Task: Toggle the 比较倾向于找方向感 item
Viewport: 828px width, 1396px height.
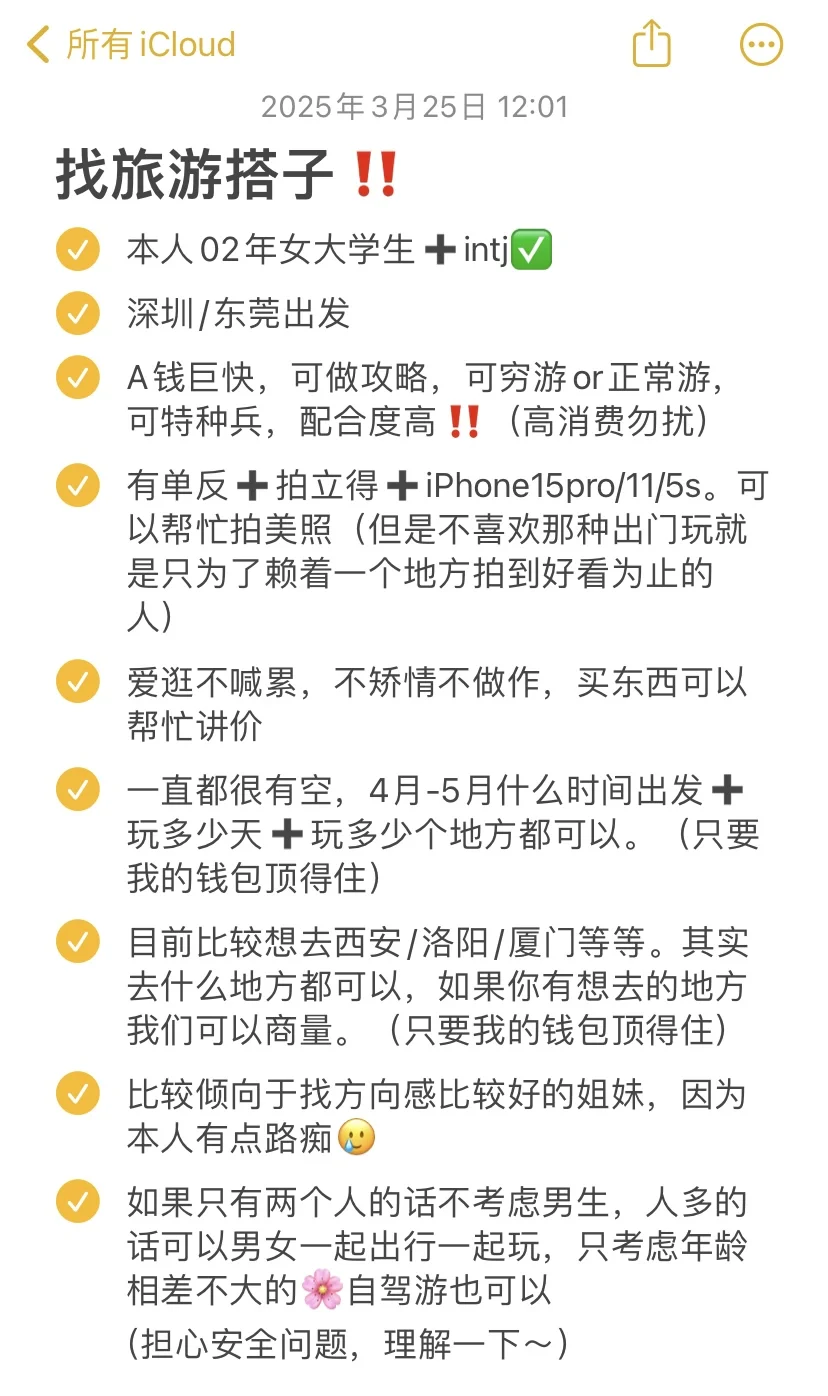Action: [x=77, y=1093]
